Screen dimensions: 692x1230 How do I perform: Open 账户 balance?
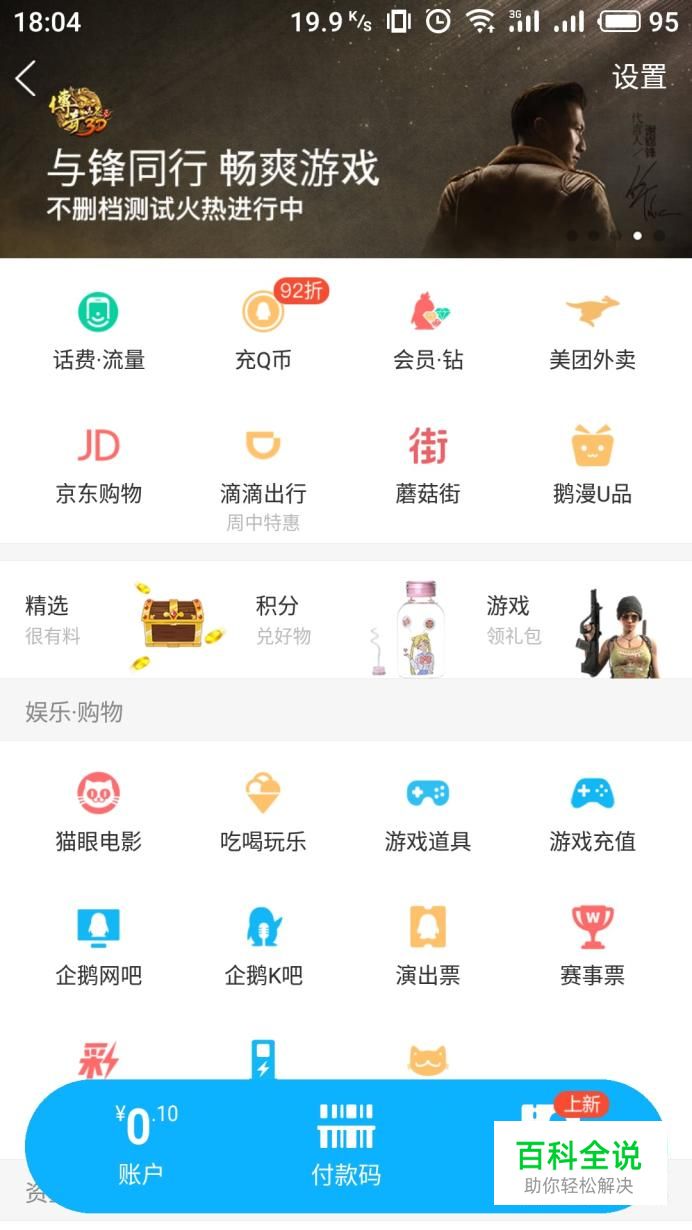140,1145
